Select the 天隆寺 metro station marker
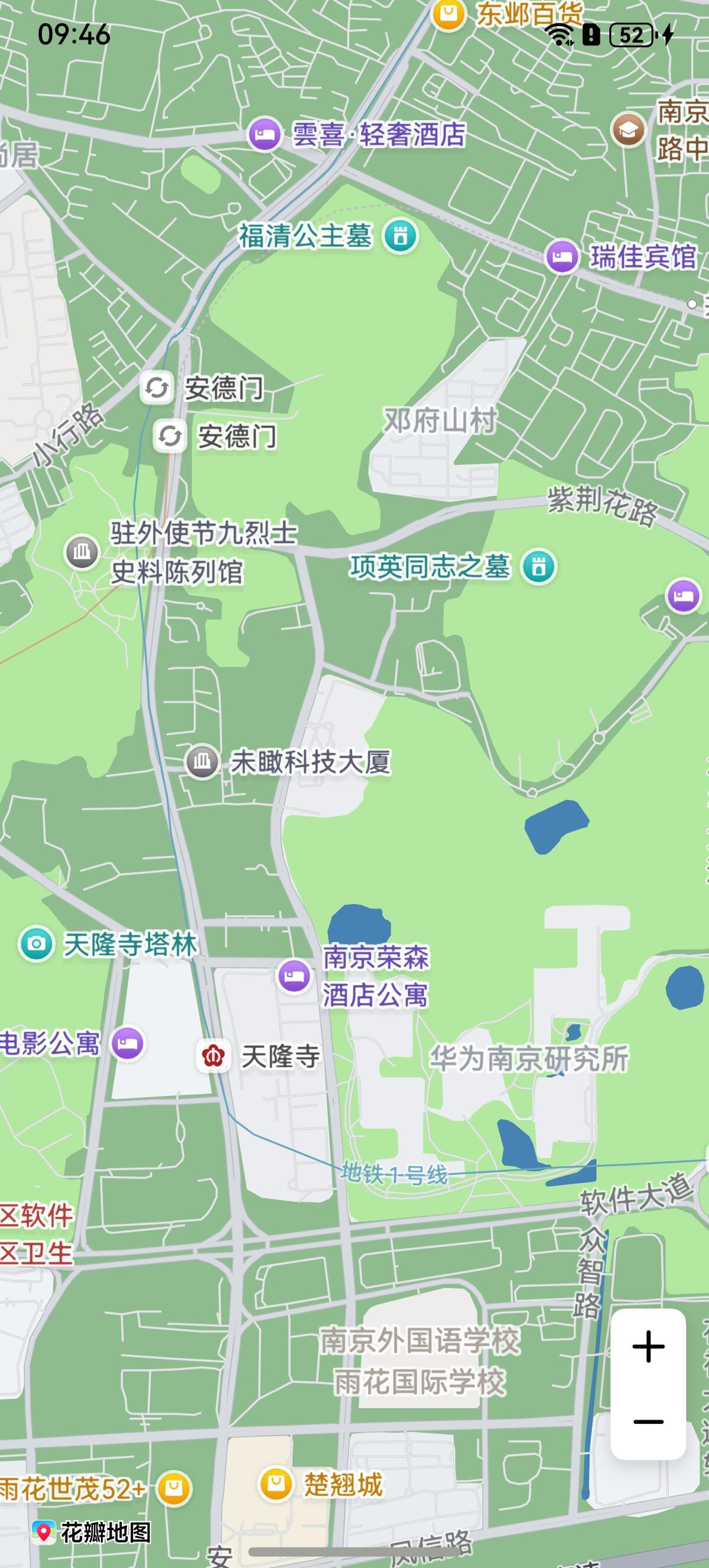 [214, 1056]
